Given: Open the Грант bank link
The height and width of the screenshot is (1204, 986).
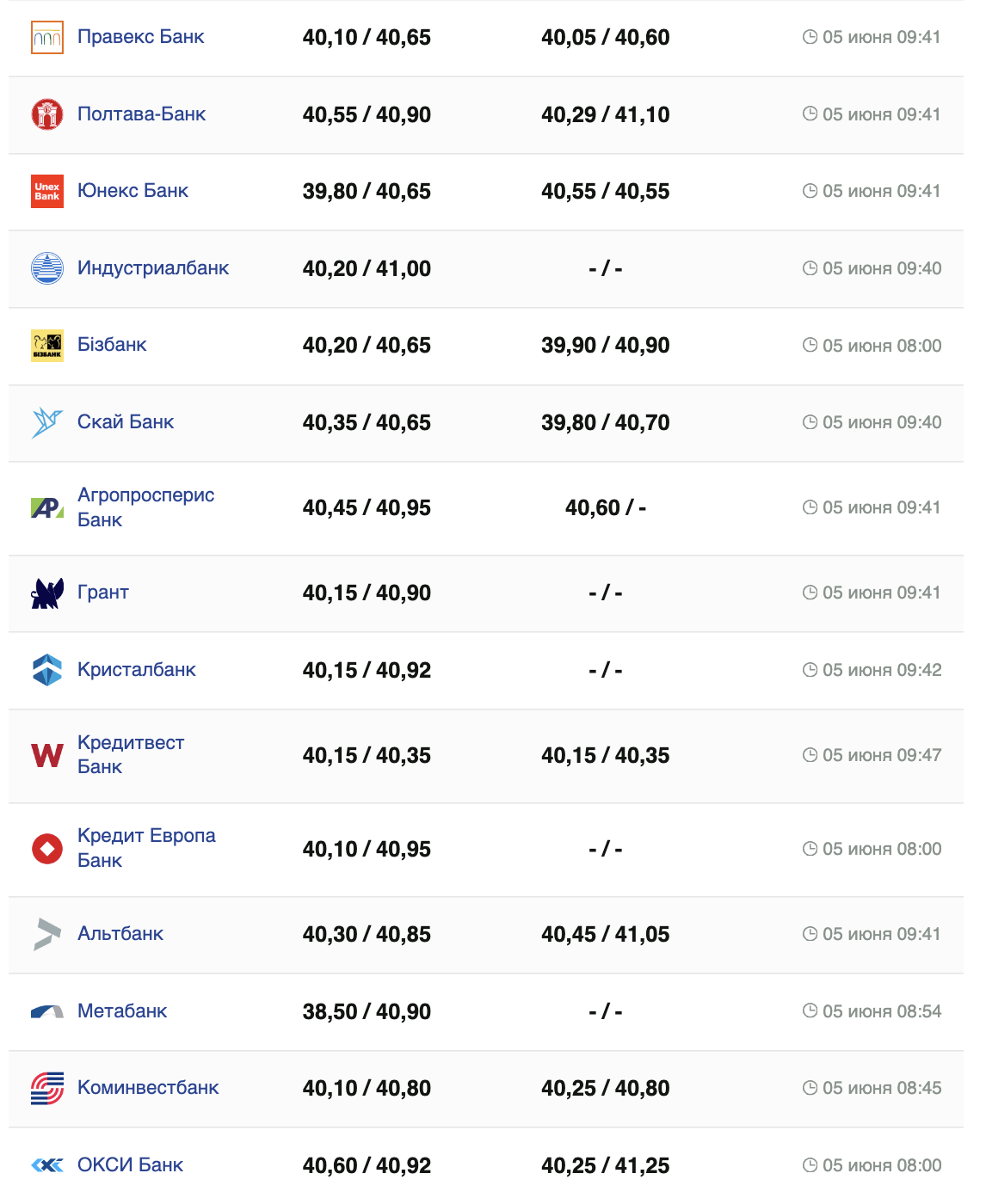Looking at the screenshot, I should tap(102, 592).
